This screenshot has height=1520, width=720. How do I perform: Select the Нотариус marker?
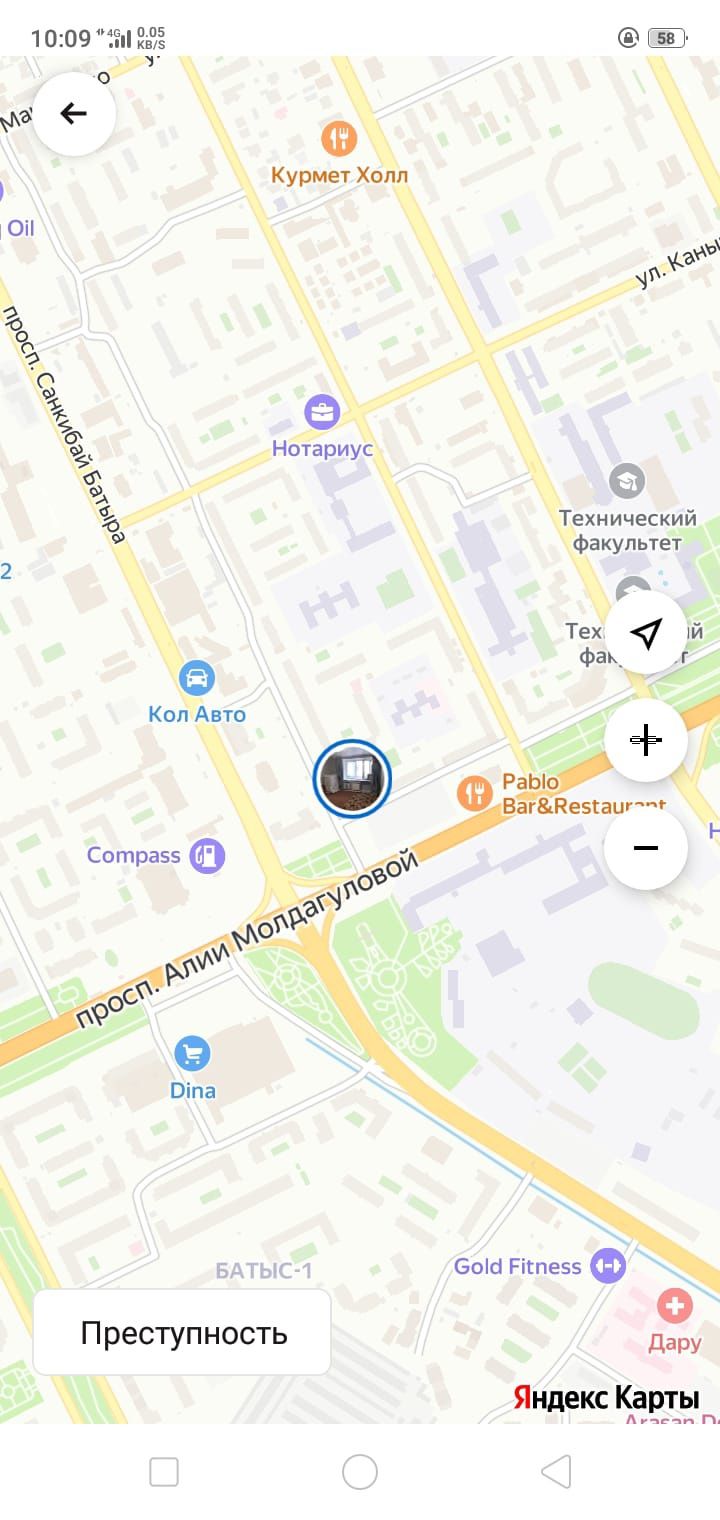pyautogui.click(x=322, y=412)
